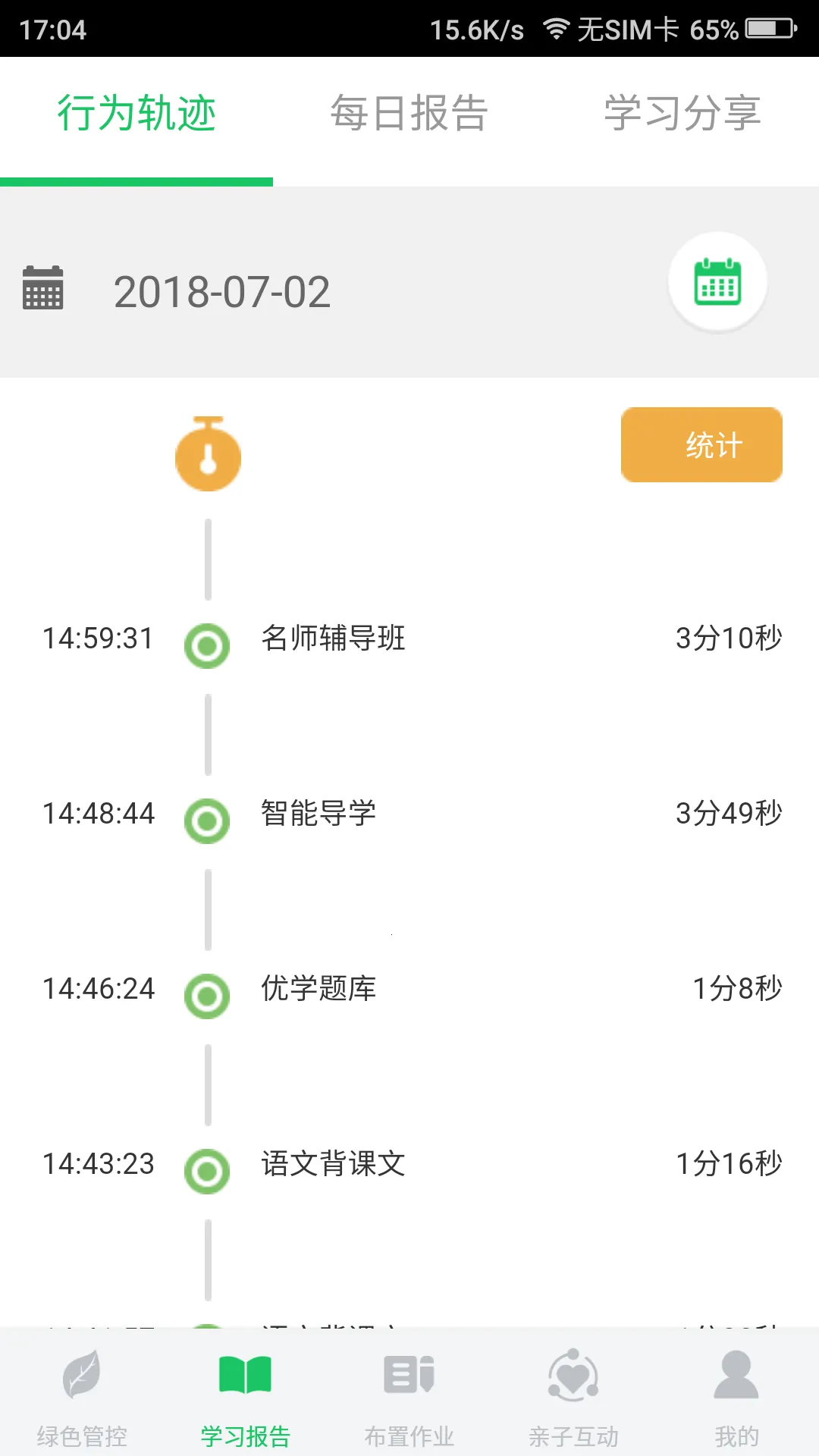Open the 学习分享 tab
The height and width of the screenshot is (1456, 819).
pyautogui.click(x=680, y=111)
